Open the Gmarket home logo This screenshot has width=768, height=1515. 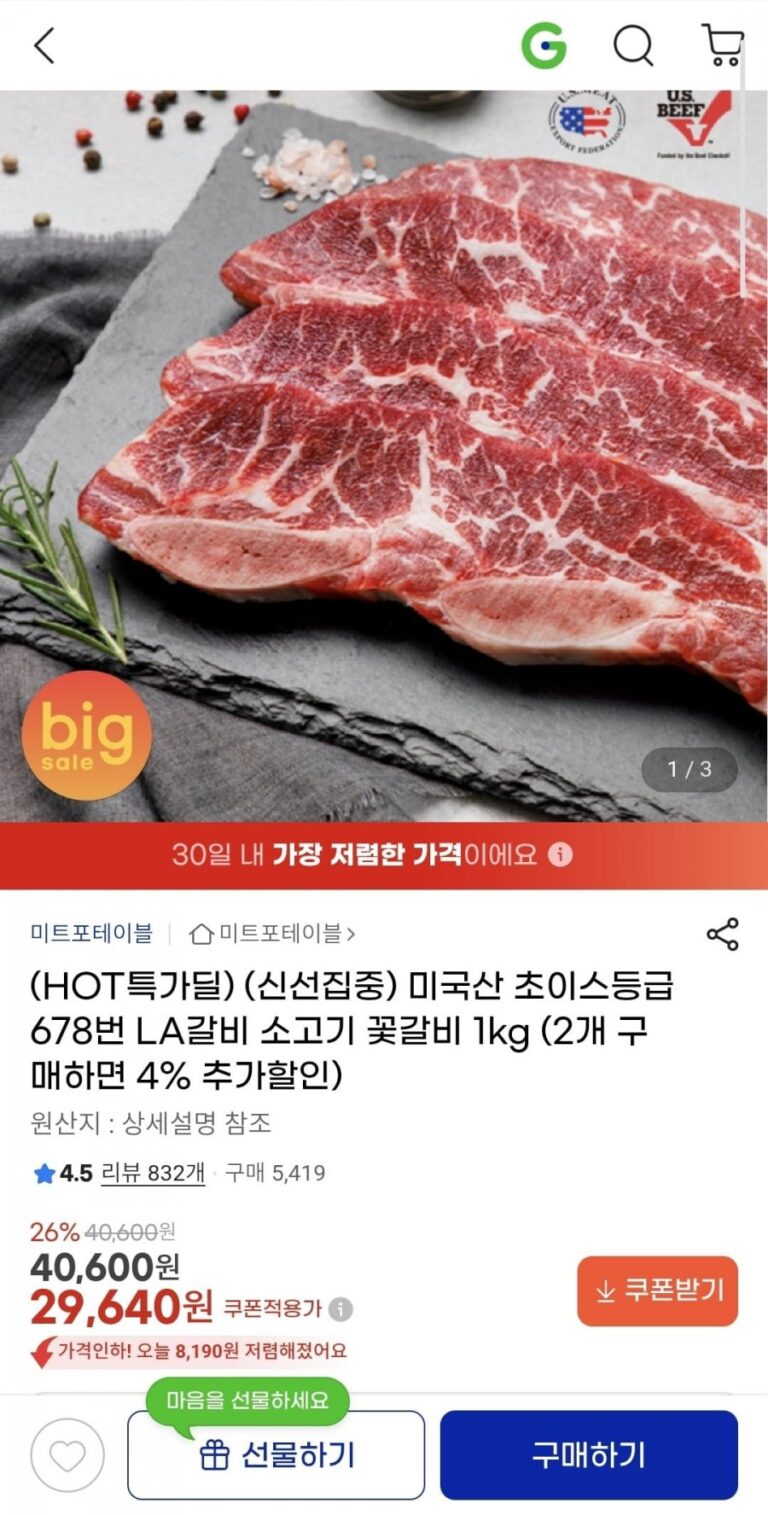point(544,46)
